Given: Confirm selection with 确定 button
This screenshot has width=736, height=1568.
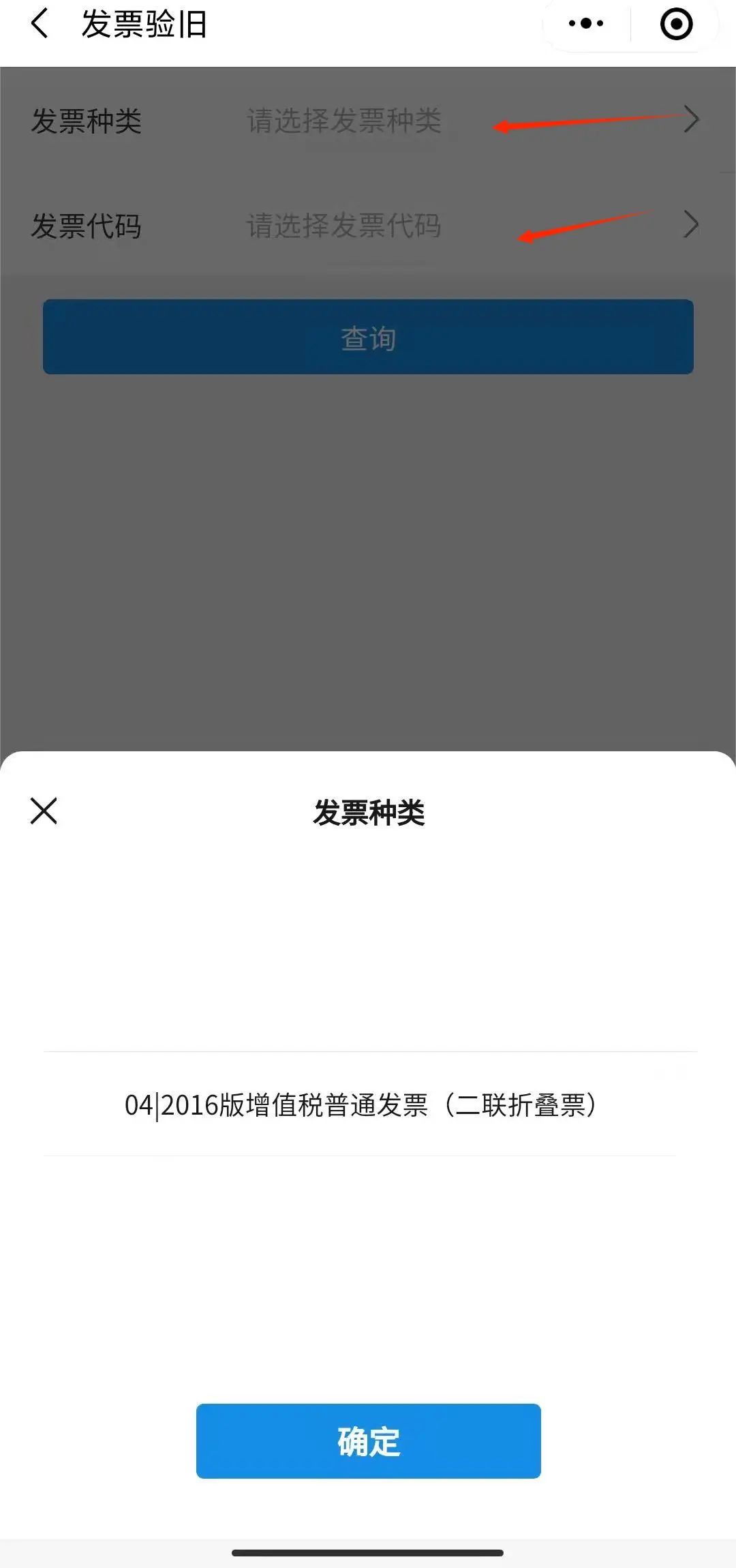Looking at the screenshot, I should (x=368, y=1441).
